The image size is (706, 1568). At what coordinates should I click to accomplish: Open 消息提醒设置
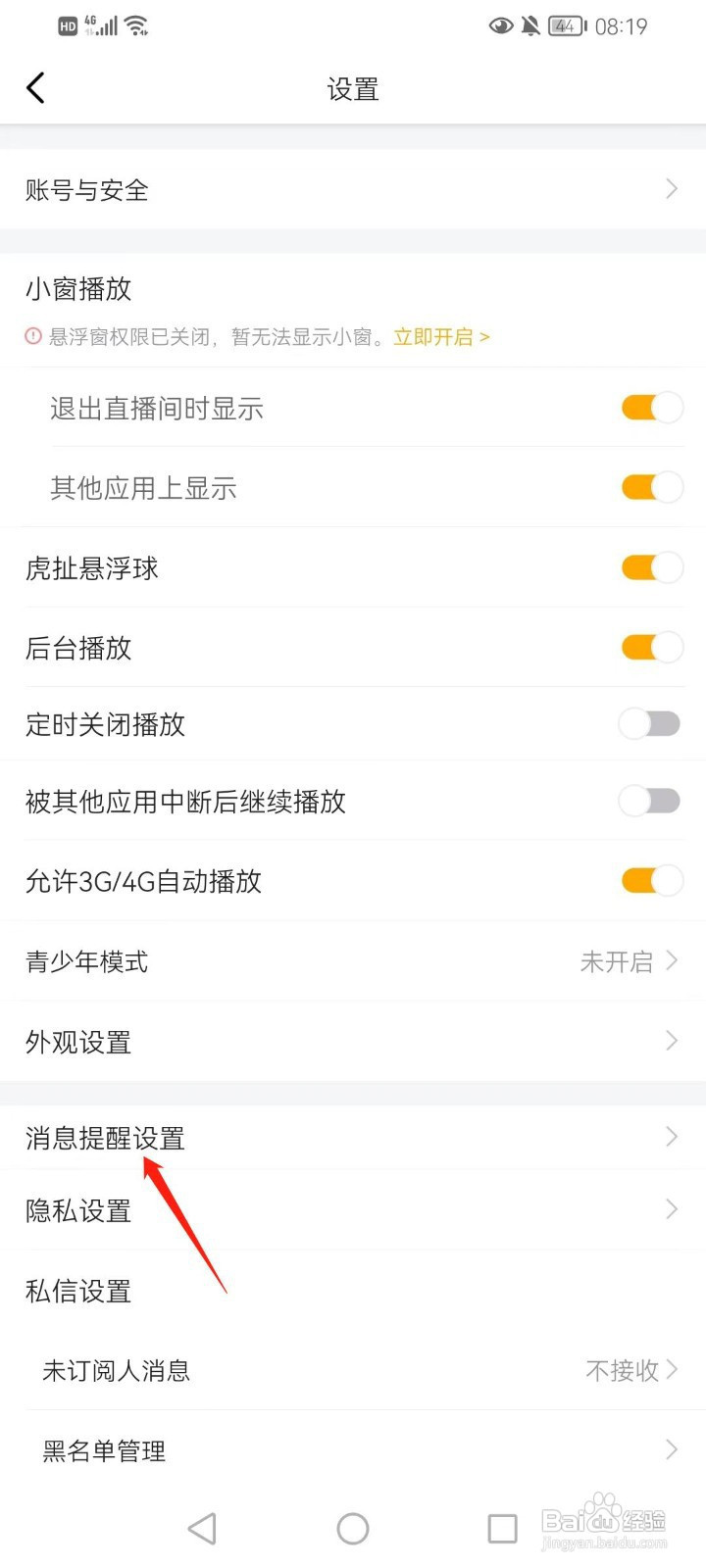(x=353, y=1138)
